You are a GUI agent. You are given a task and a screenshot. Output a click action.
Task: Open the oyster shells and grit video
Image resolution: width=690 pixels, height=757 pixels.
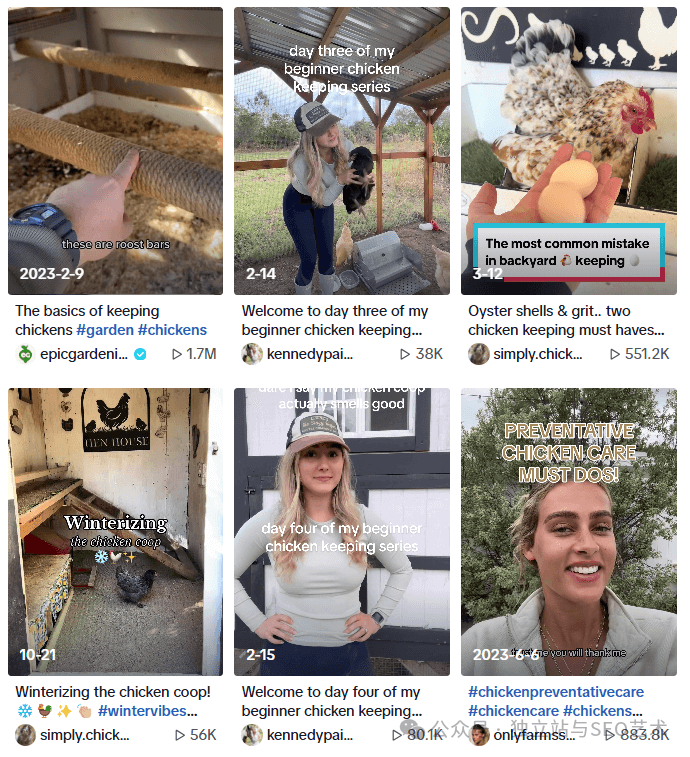tap(568, 150)
